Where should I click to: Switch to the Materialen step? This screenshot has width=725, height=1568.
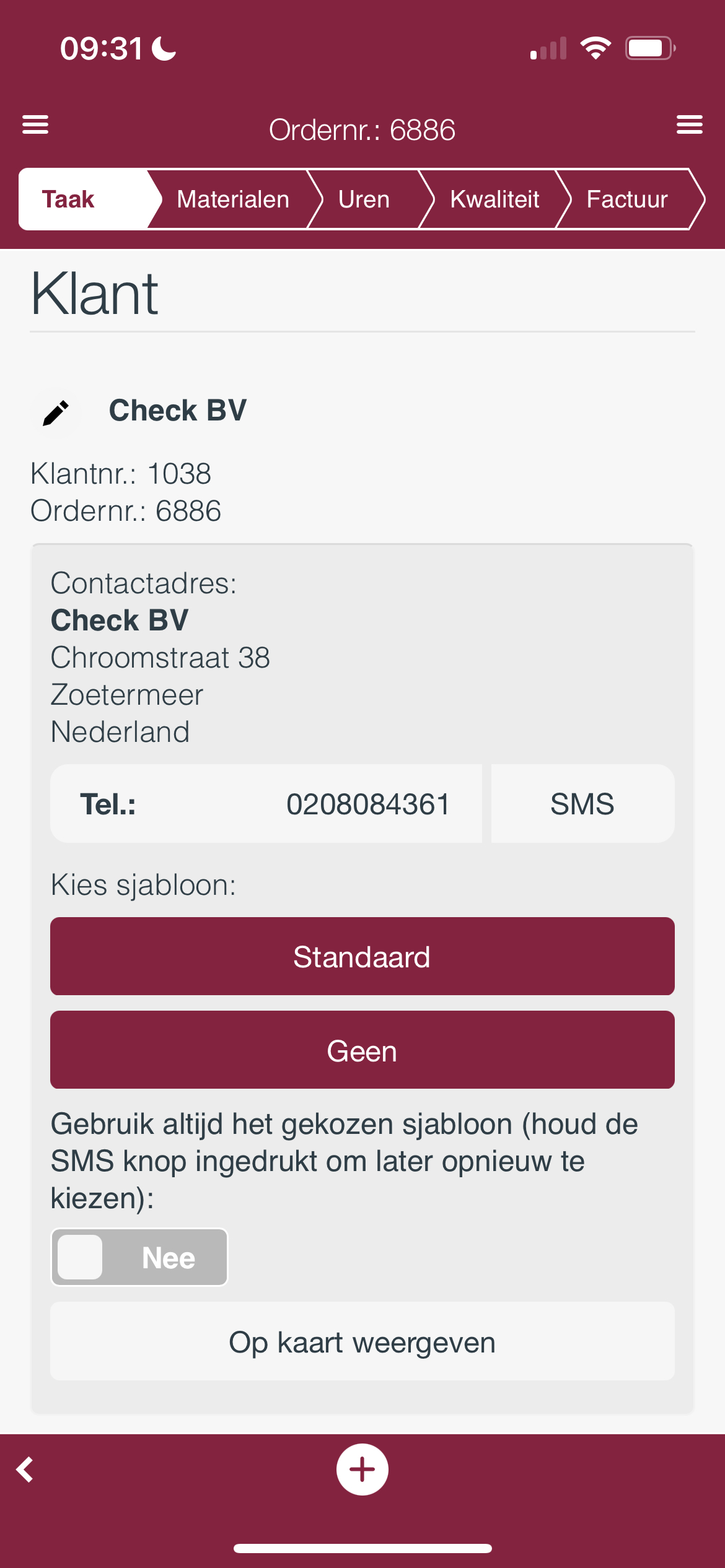[233, 199]
